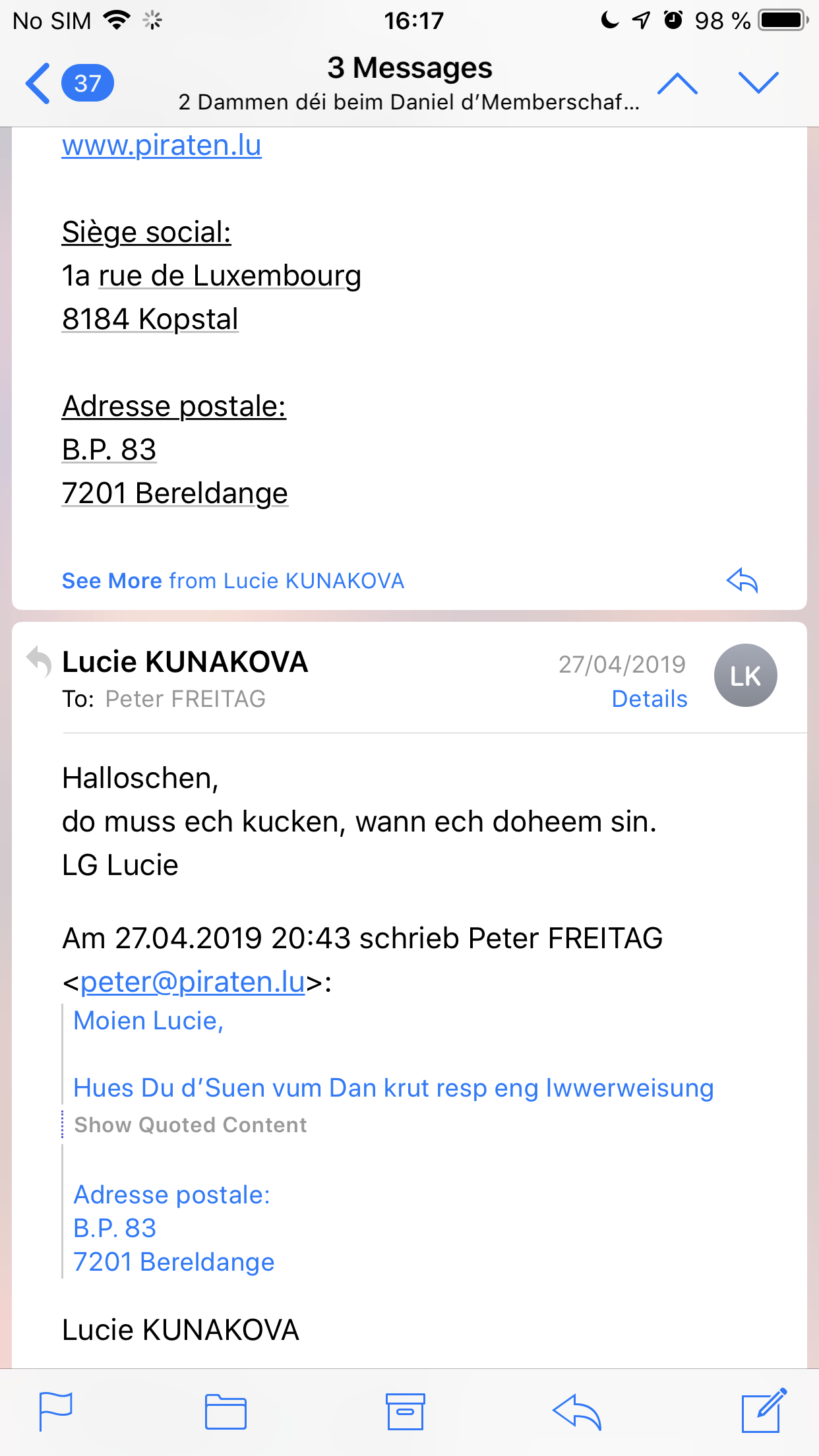Expand Show Quoted Content
Image resolution: width=819 pixels, height=1456 pixels.
[x=190, y=1125]
